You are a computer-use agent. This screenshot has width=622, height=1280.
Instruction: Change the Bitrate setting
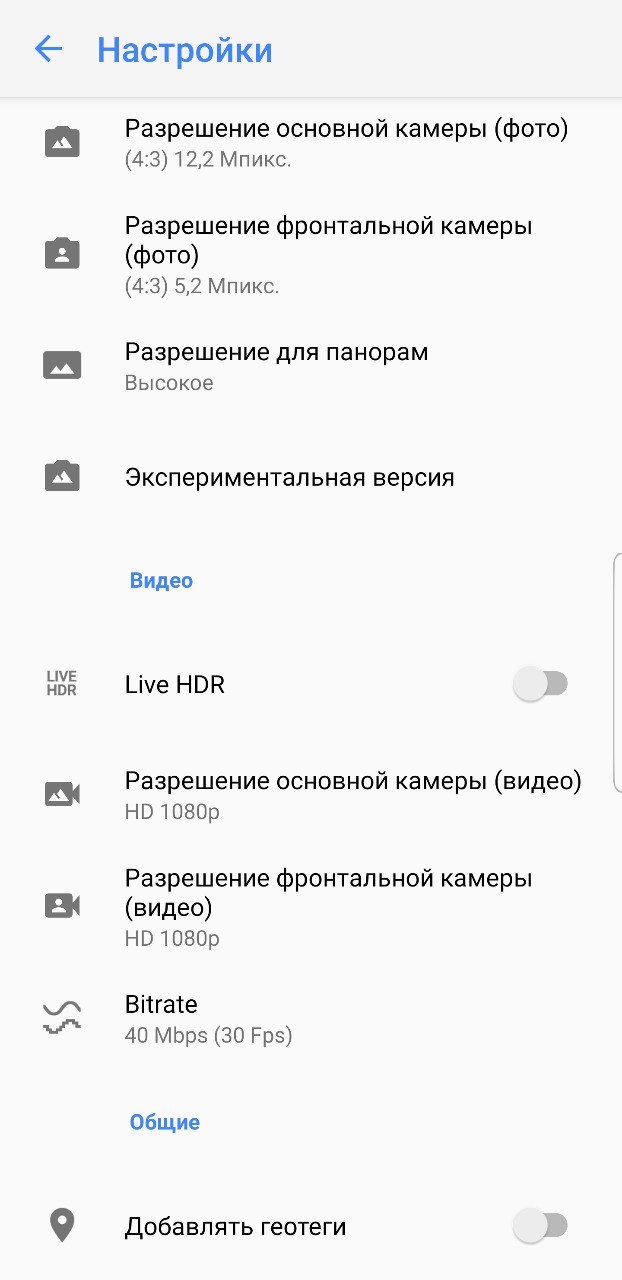pos(208,1018)
